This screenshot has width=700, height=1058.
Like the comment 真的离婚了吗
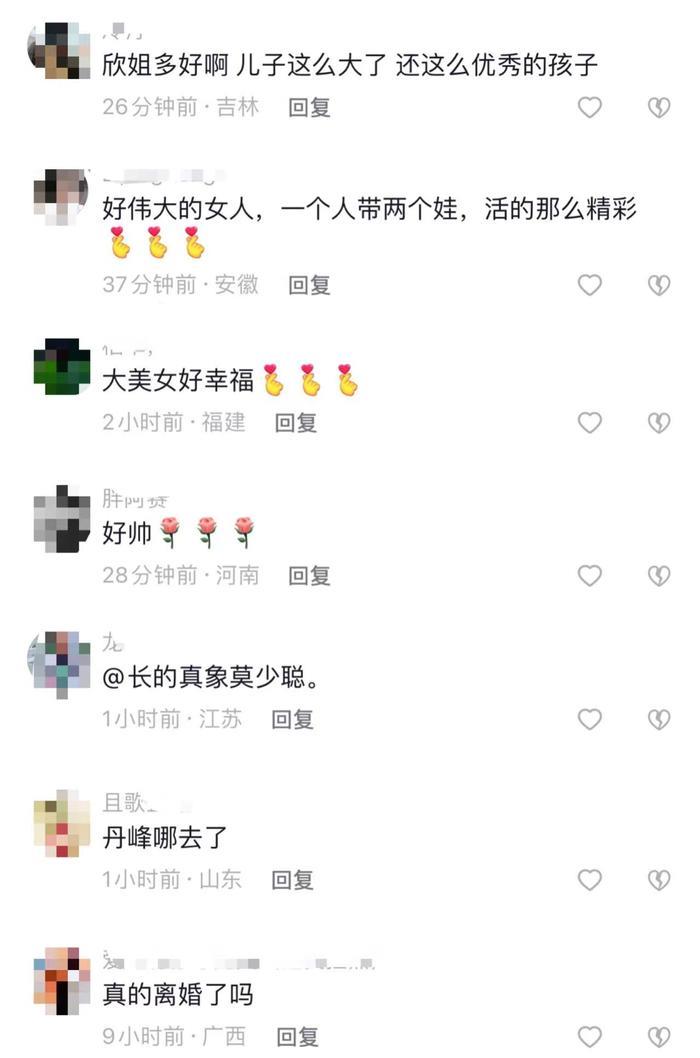(590, 1037)
